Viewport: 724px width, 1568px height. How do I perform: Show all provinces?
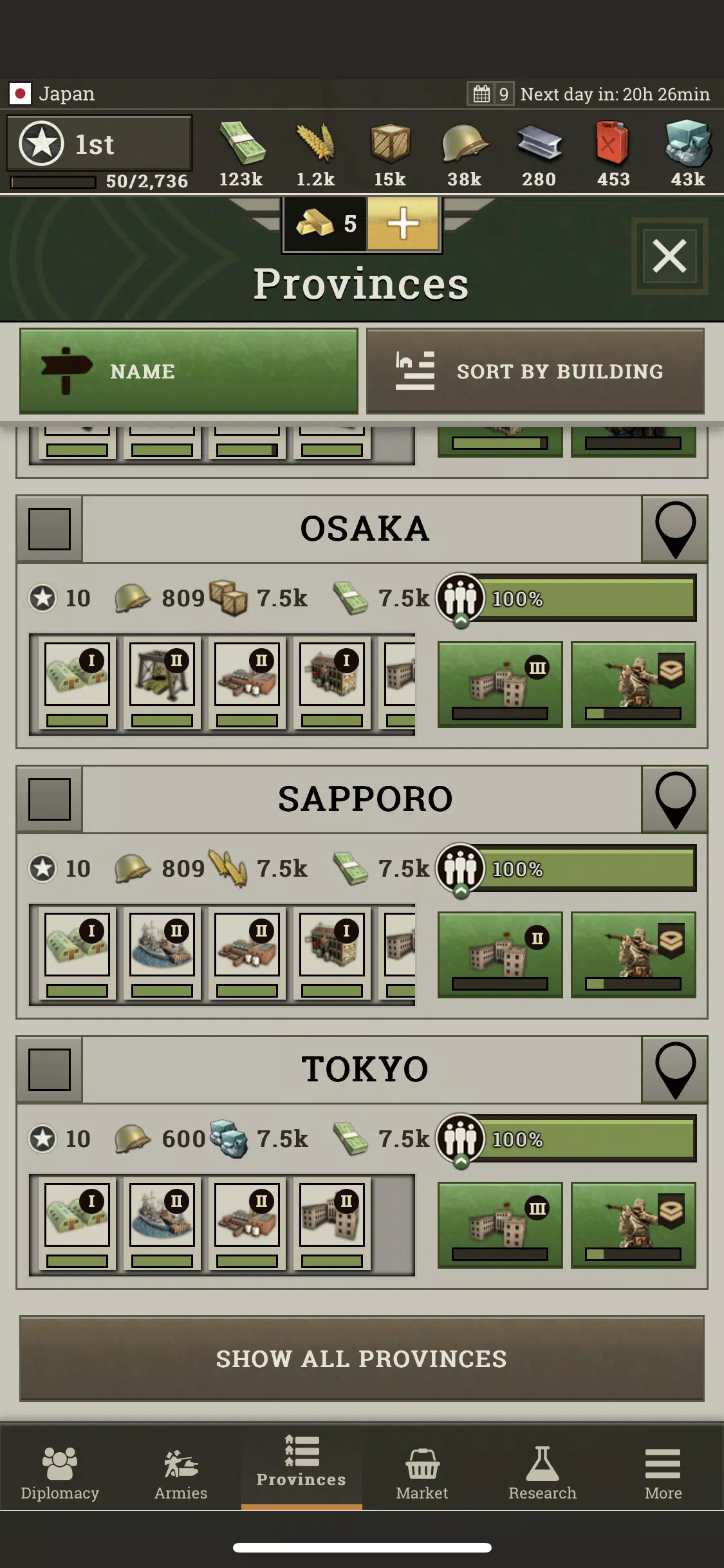tap(362, 1358)
